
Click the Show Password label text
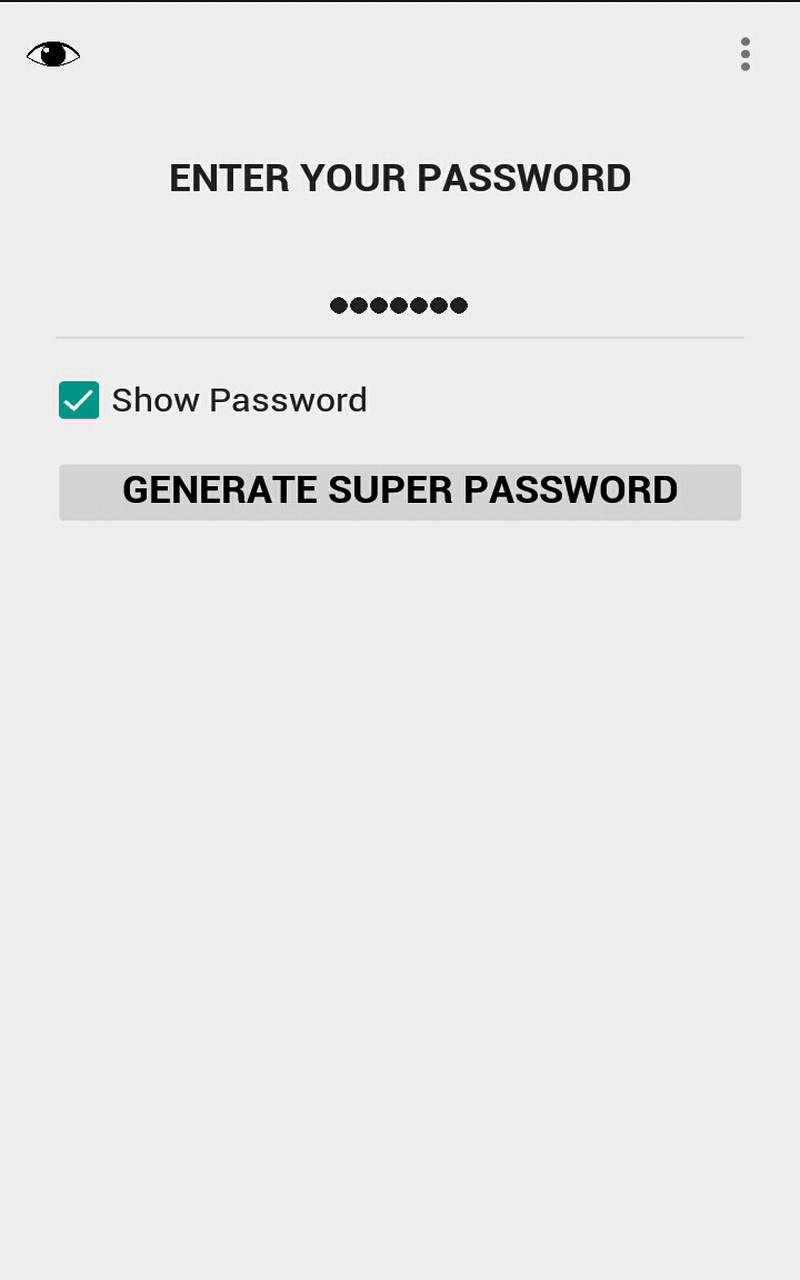click(240, 400)
